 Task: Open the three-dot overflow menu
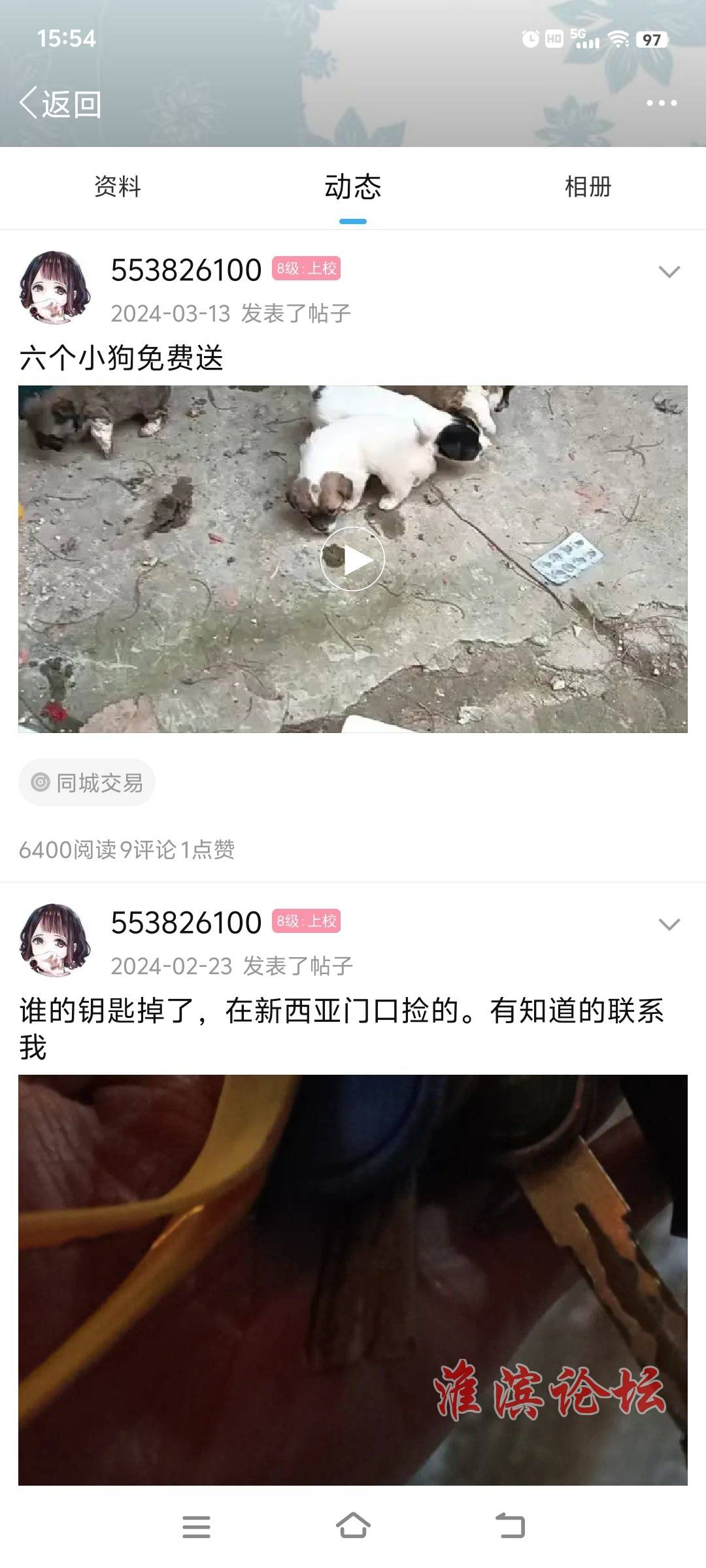pos(661,103)
